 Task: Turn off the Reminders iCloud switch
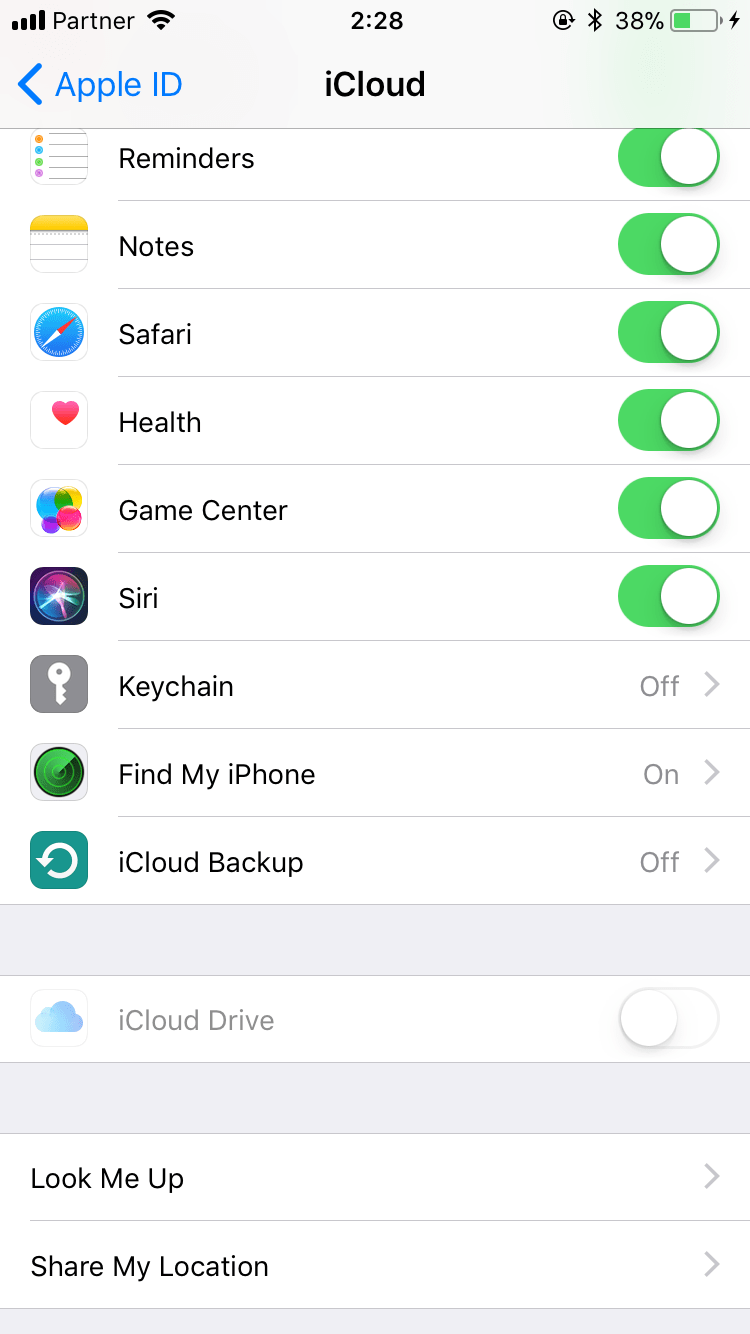tap(668, 158)
